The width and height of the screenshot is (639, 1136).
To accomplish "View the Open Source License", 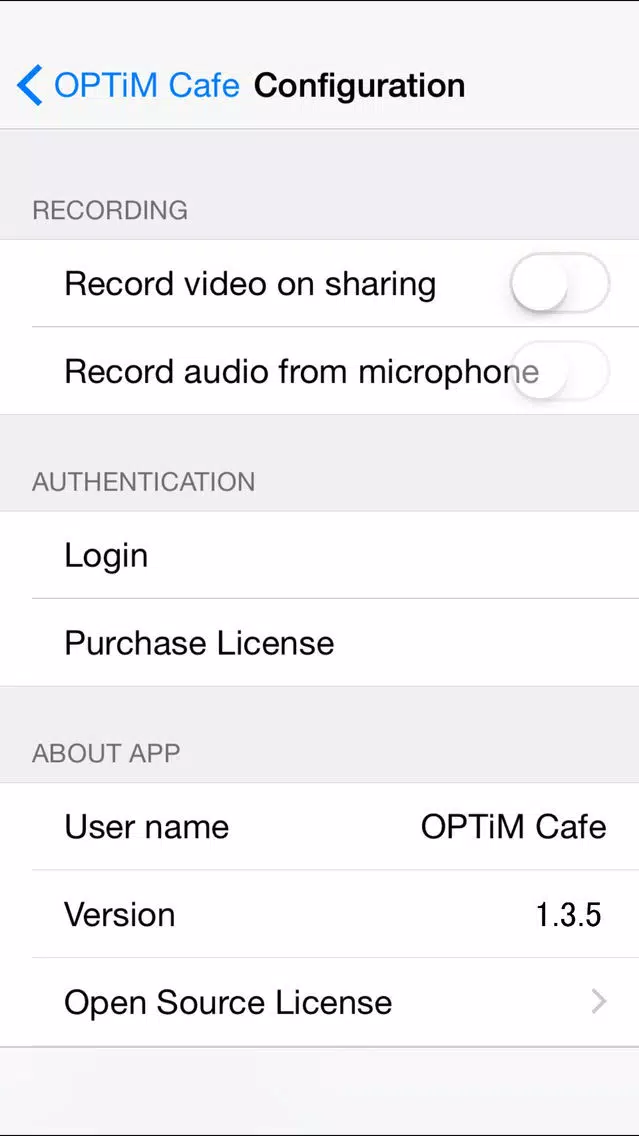I will click(320, 1003).
